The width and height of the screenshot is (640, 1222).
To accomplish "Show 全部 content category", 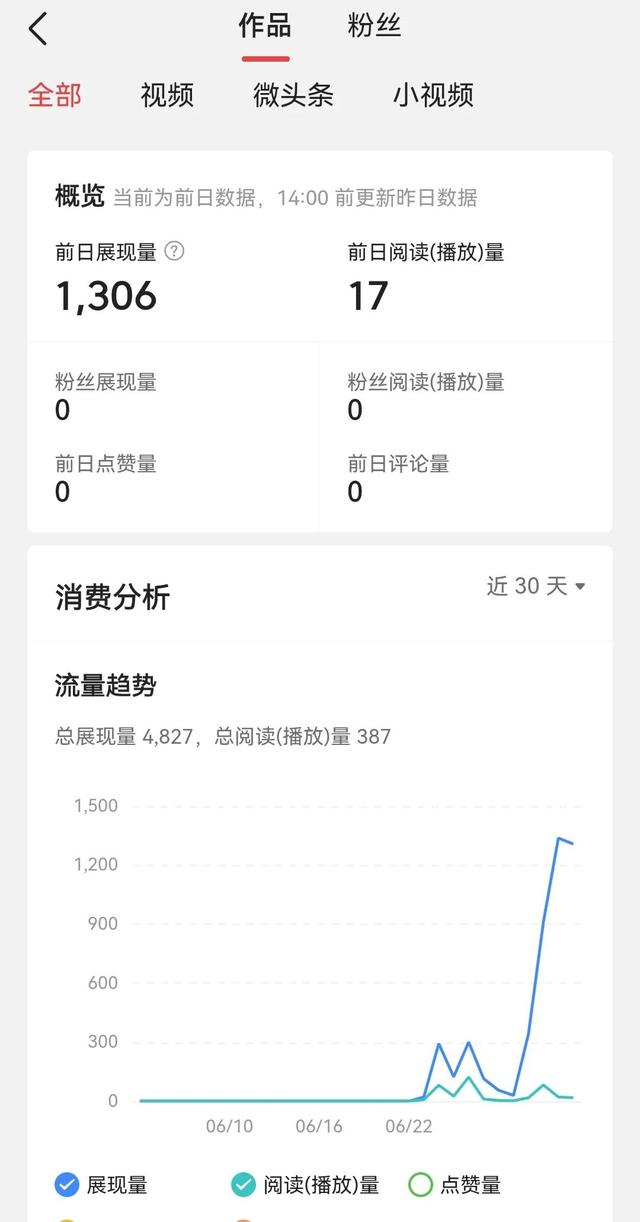I will coord(55,96).
